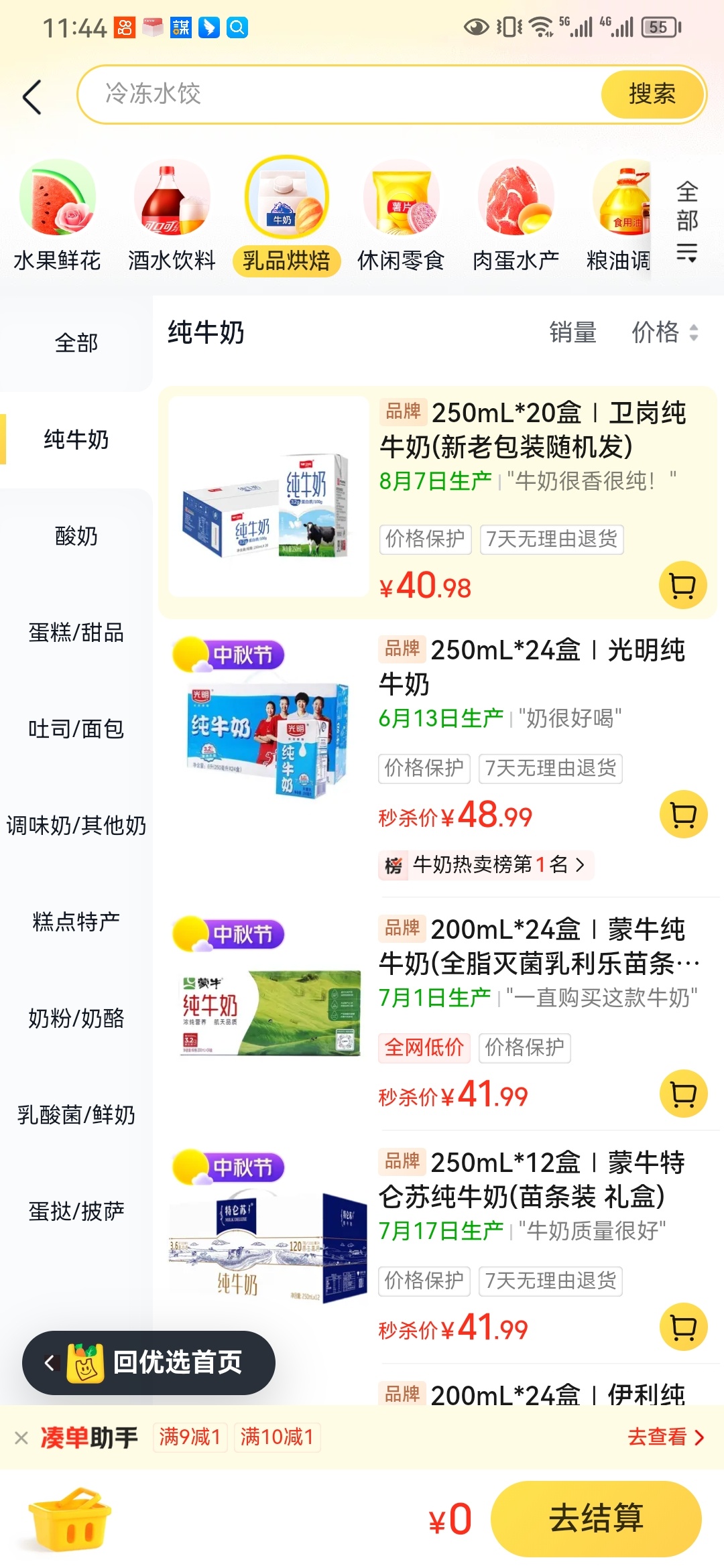This screenshot has height=1568, width=724.
Task: Dismiss the 凑单助手 banner
Action: 21,1437
